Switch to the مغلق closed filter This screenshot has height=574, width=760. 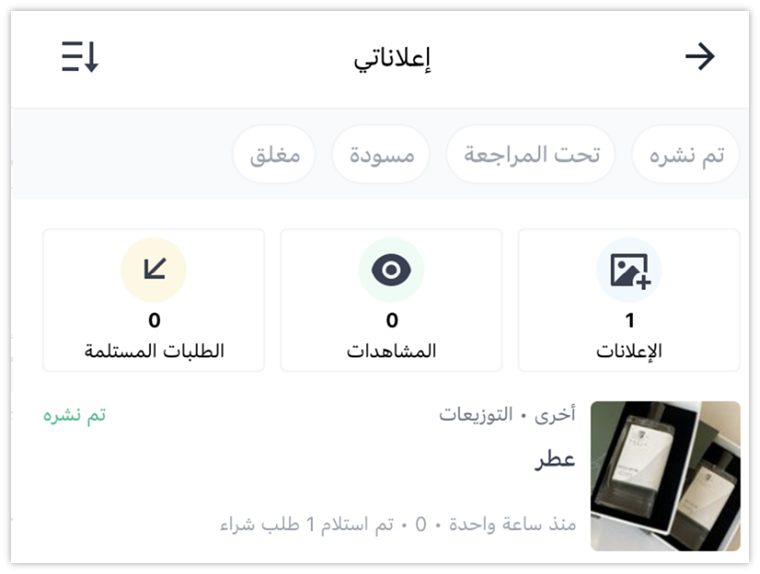pyautogui.click(x=274, y=155)
